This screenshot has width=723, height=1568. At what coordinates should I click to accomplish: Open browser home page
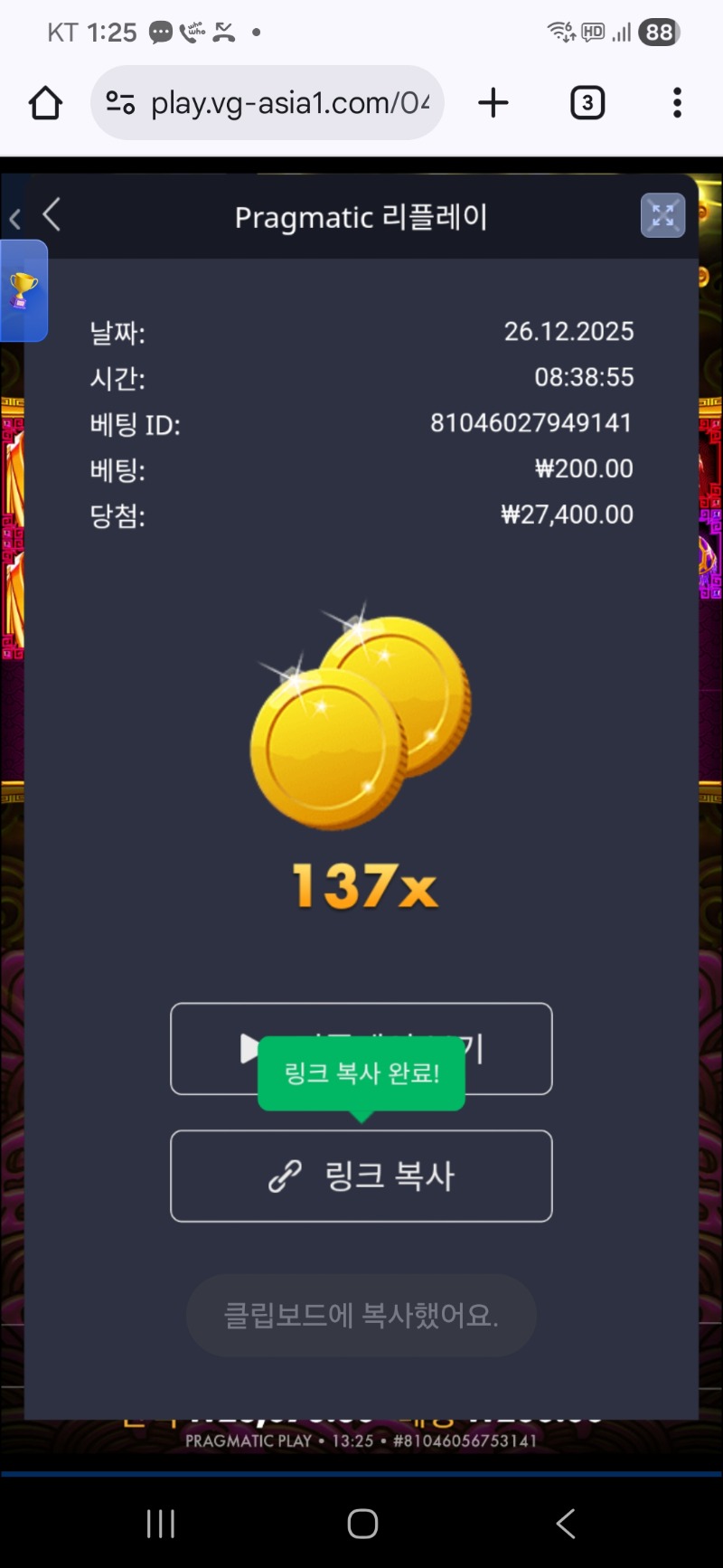point(45,103)
